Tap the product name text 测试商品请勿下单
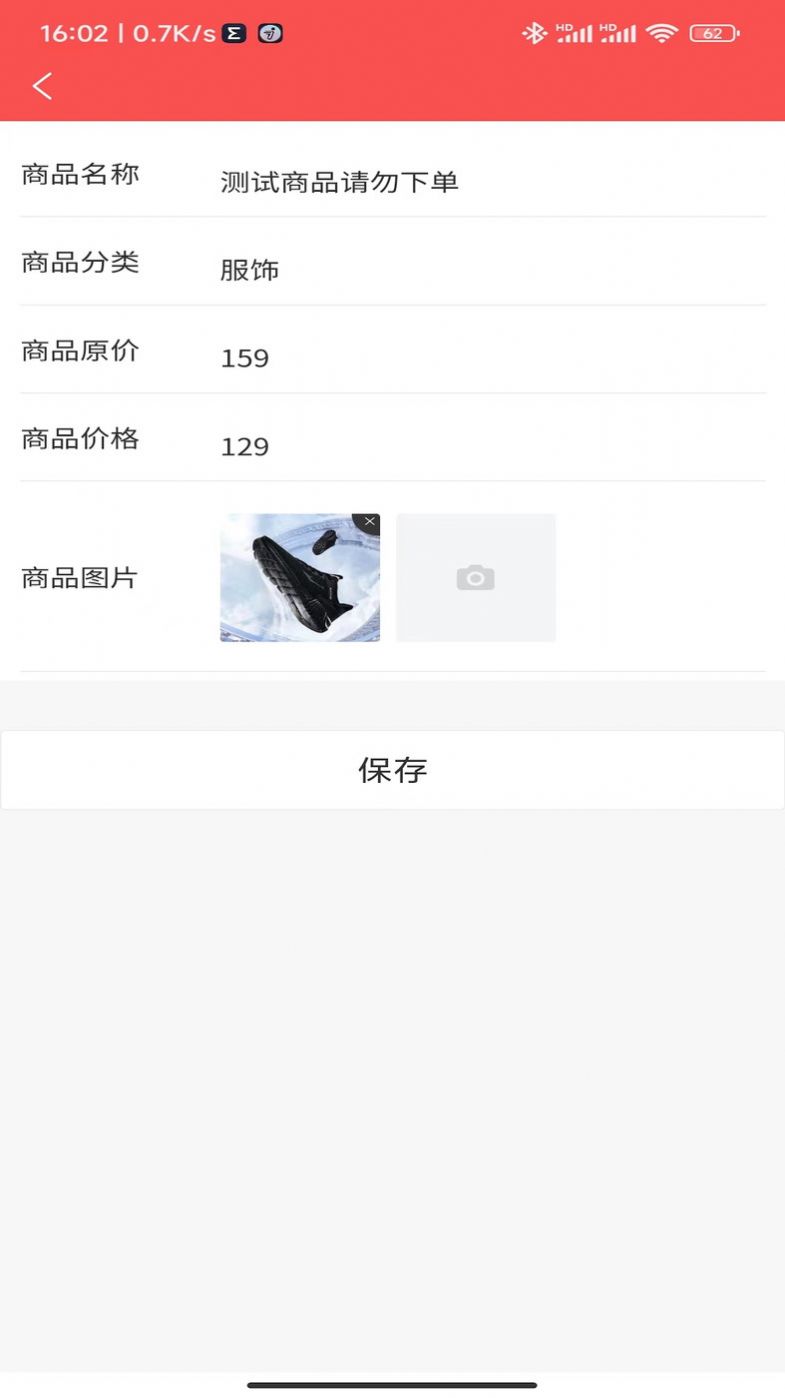This screenshot has height=1398, width=785. point(339,182)
